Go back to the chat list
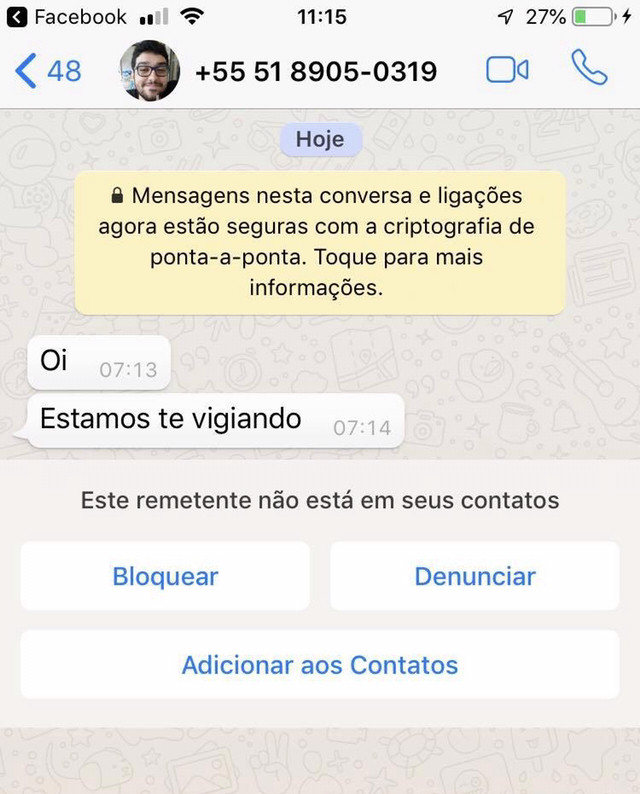The width and height of the screenshot is (640, 794). click(48, 71)
